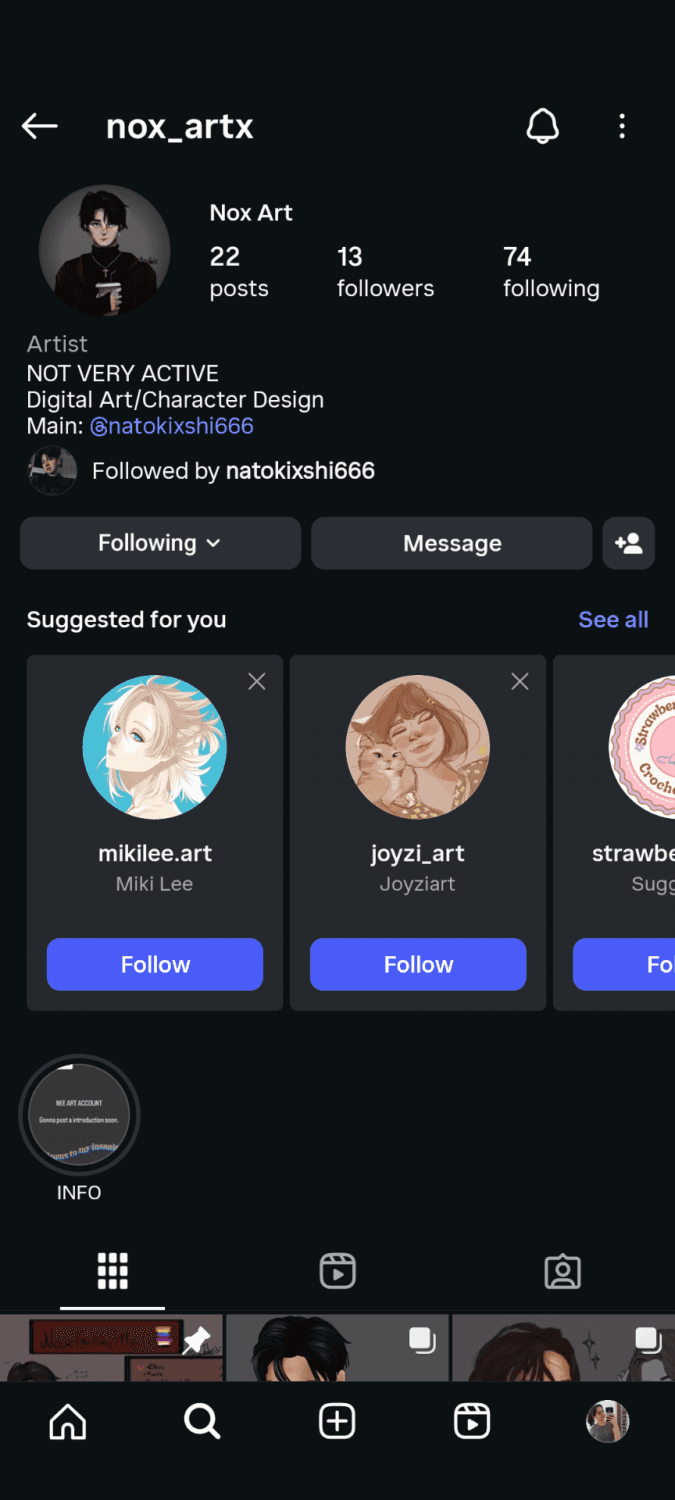Viewport: 675px width, 1500px height.
Task: Dismiss the mikilee.art suggestion
Action: [x=257, y=681]
